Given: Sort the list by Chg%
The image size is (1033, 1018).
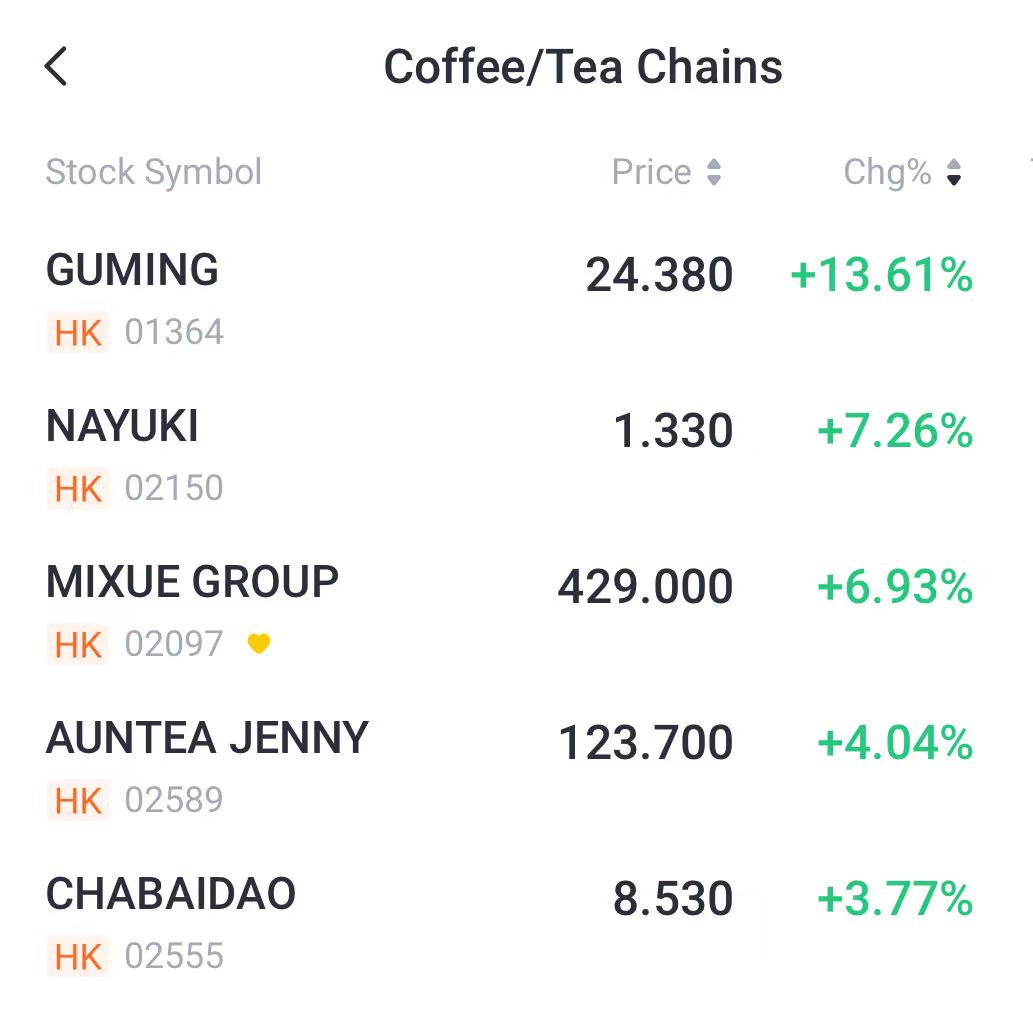Looking at the screenshot, I should [902, 172].
